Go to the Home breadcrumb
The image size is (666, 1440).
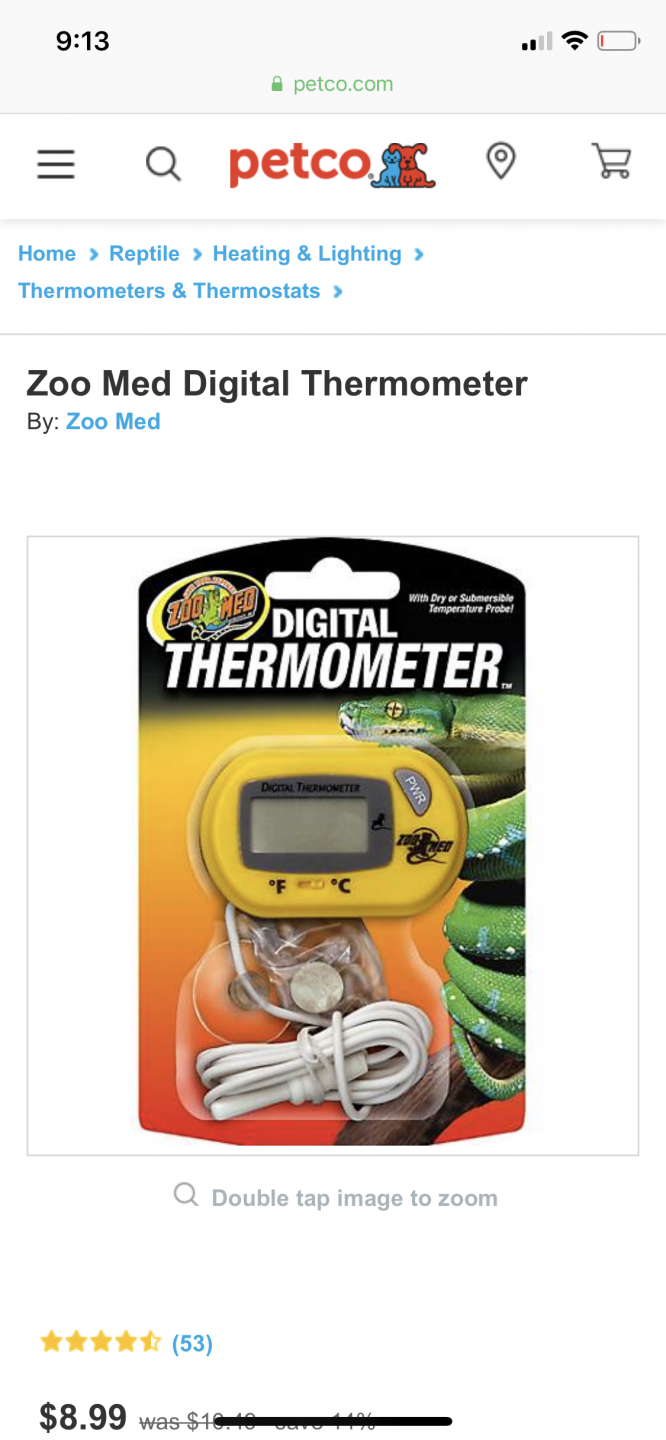(47, 254)
